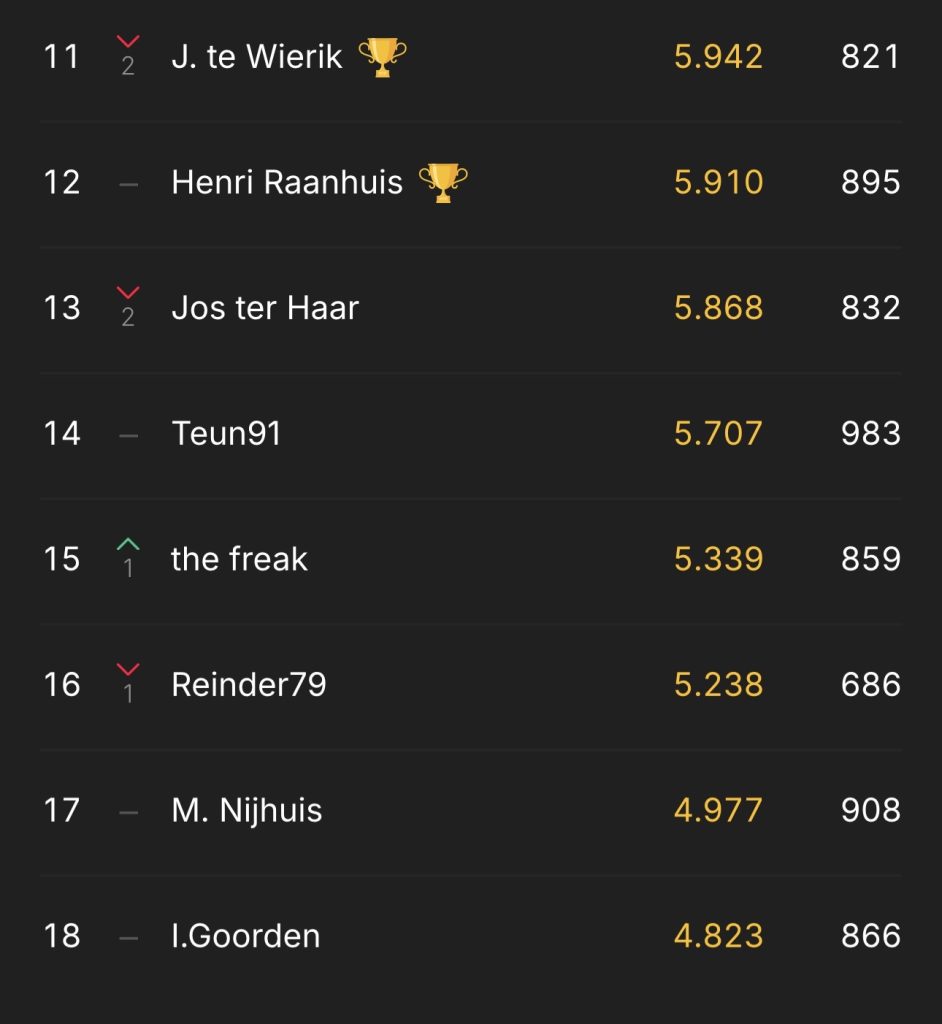Open I.Goorden's ranking entry
Image resolution: width=942 pixels, height=1024 pixels.
pyautogui.click(x=471, y=937)
